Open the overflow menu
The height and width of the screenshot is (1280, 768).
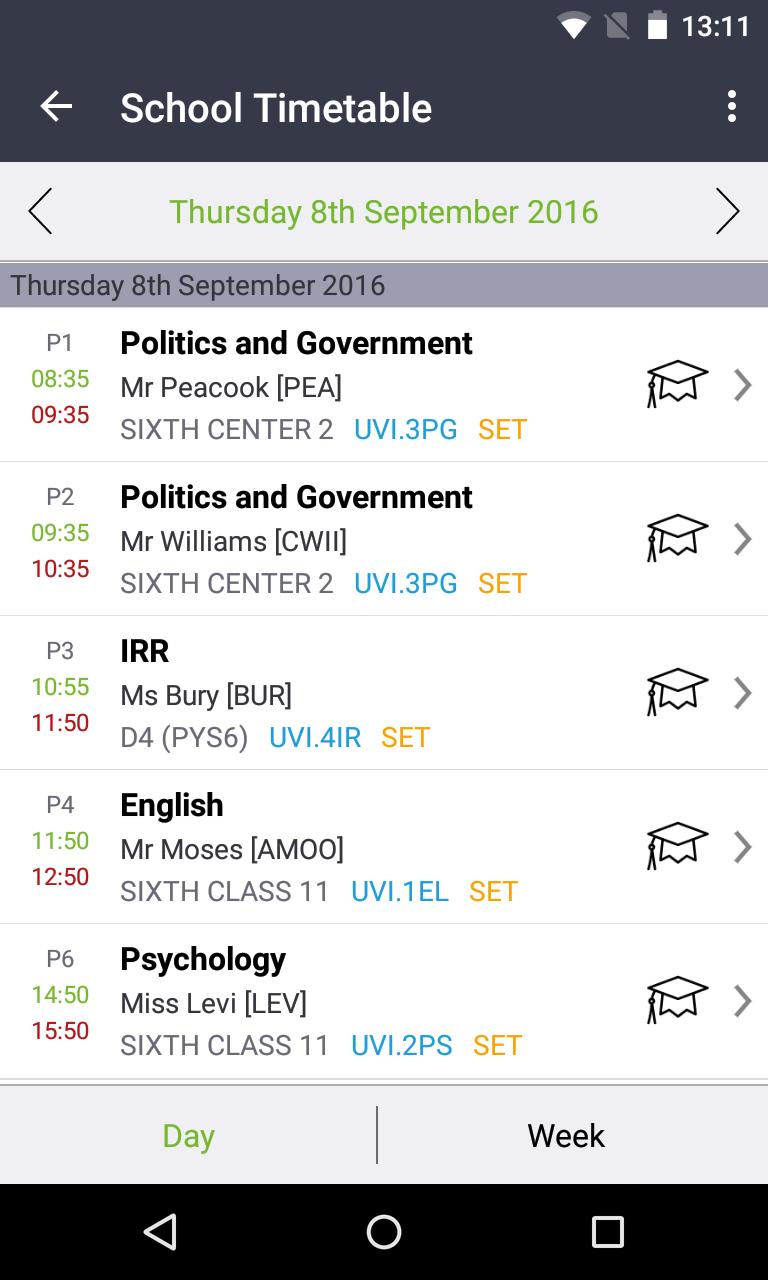pyautogui.click(x=731, y=106)
